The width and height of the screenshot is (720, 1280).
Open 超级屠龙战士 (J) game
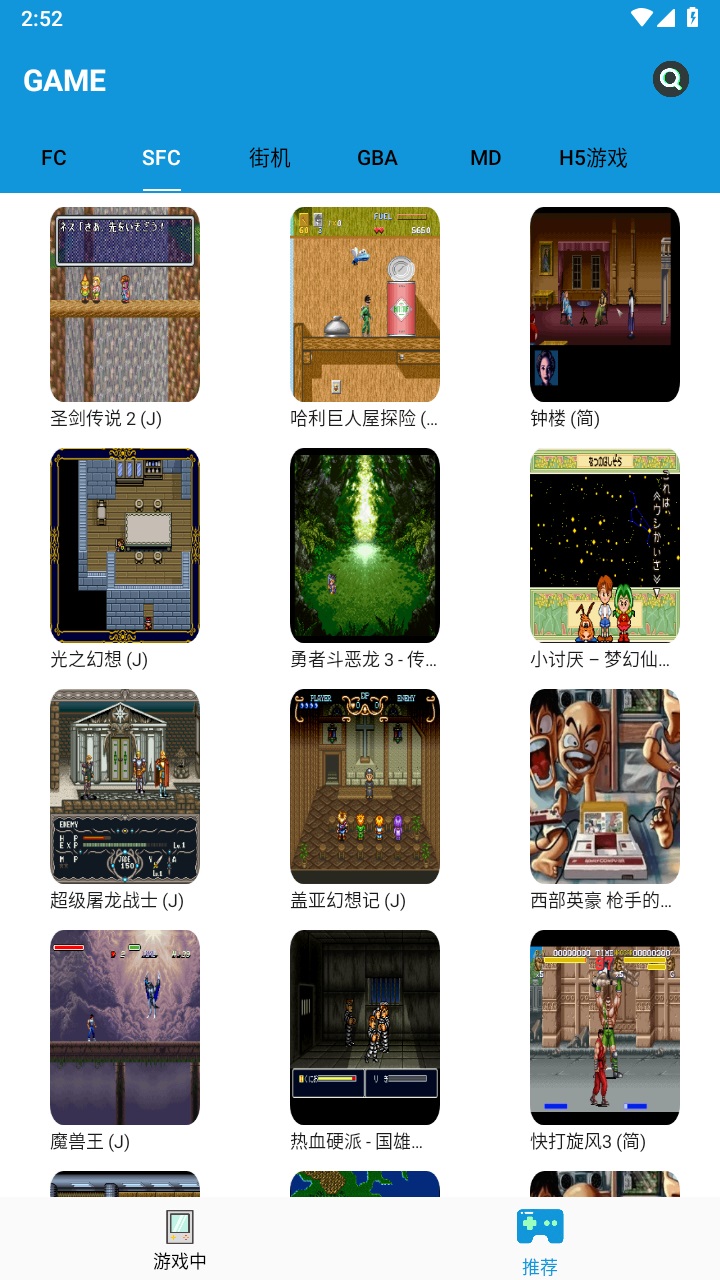tap(124, 786)
